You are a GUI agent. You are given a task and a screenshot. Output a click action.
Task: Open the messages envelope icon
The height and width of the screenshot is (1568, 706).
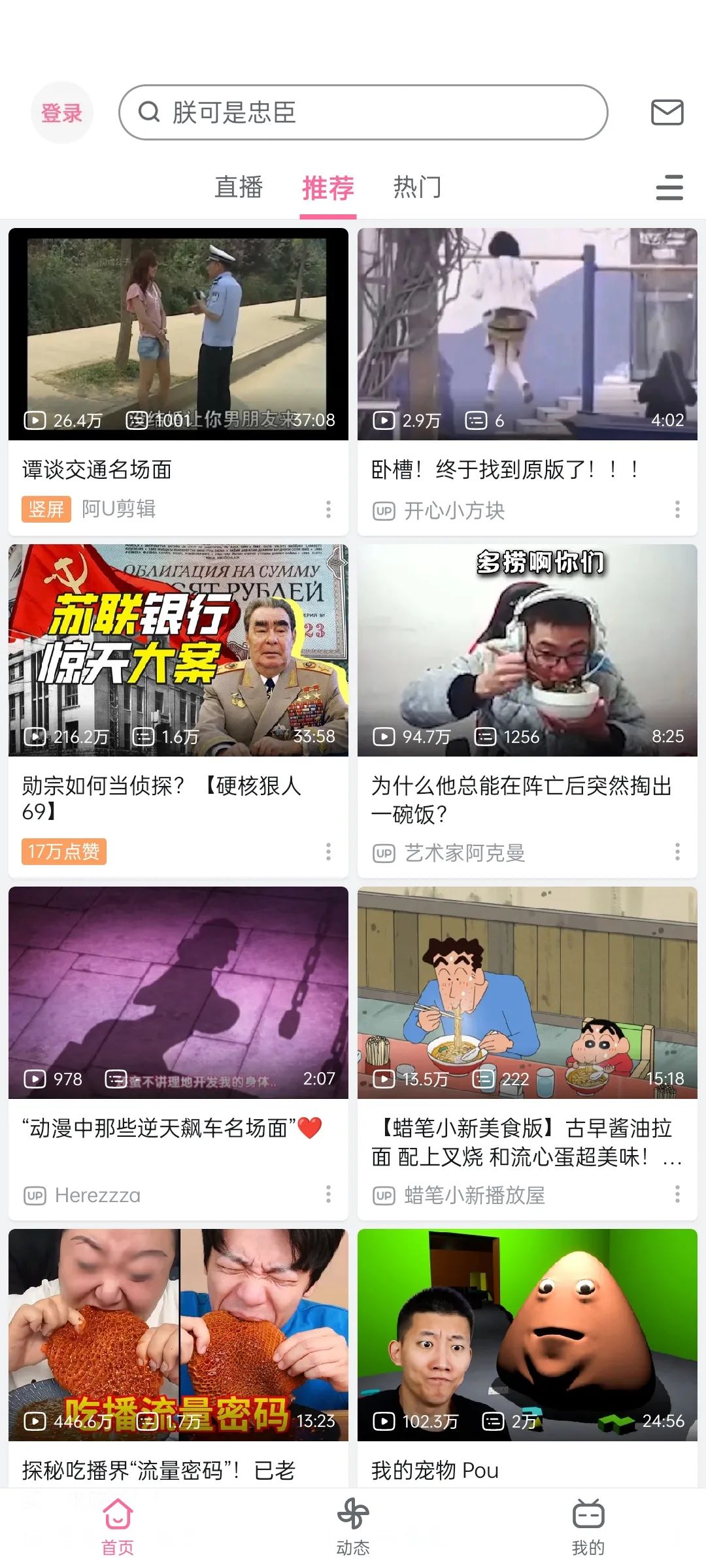[x=667, y=112]
